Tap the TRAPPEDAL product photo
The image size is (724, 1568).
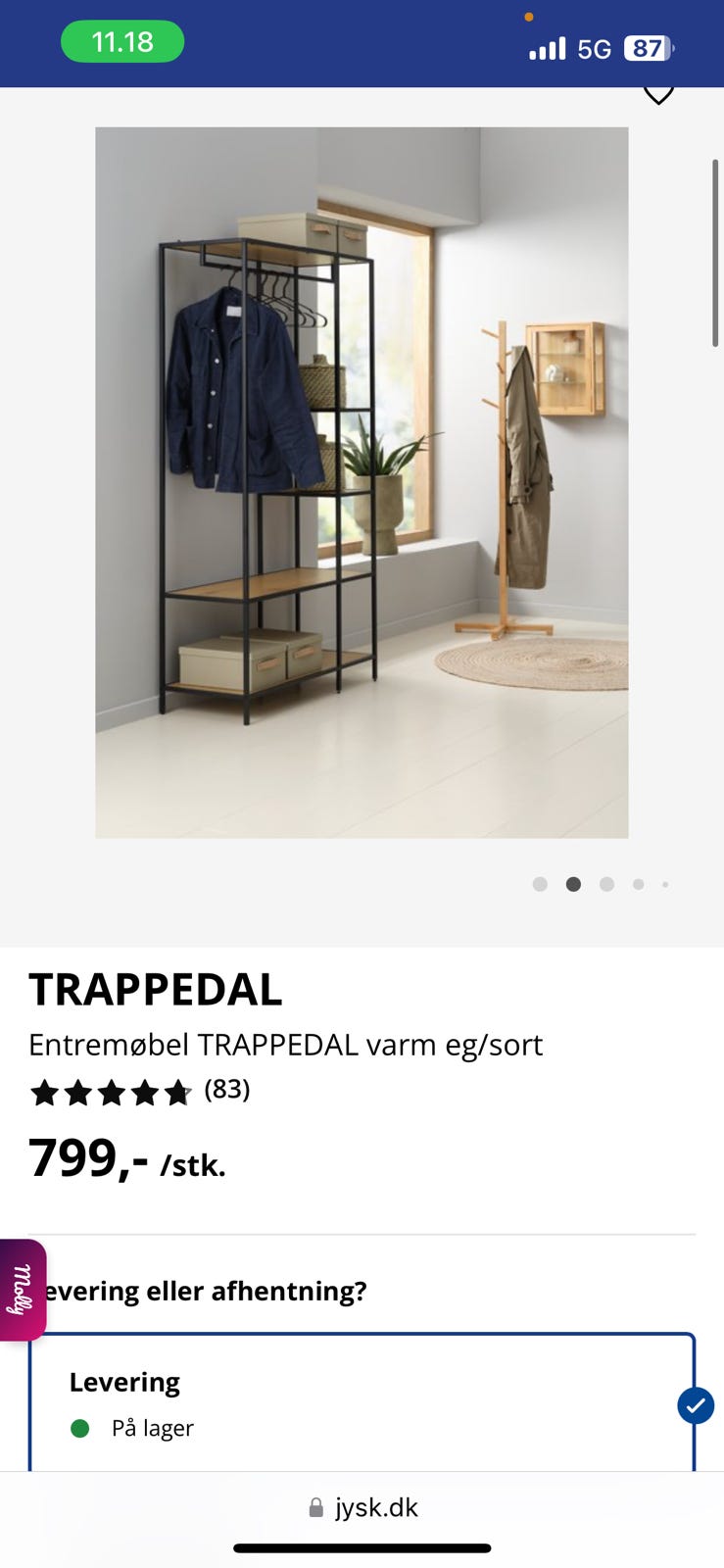362,480
